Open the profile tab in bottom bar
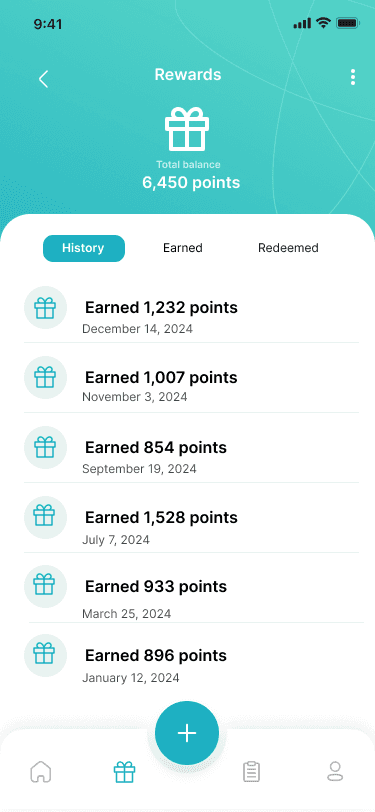Image resolution: width=375 pixels, height=812 pixels. click(335, 772)
